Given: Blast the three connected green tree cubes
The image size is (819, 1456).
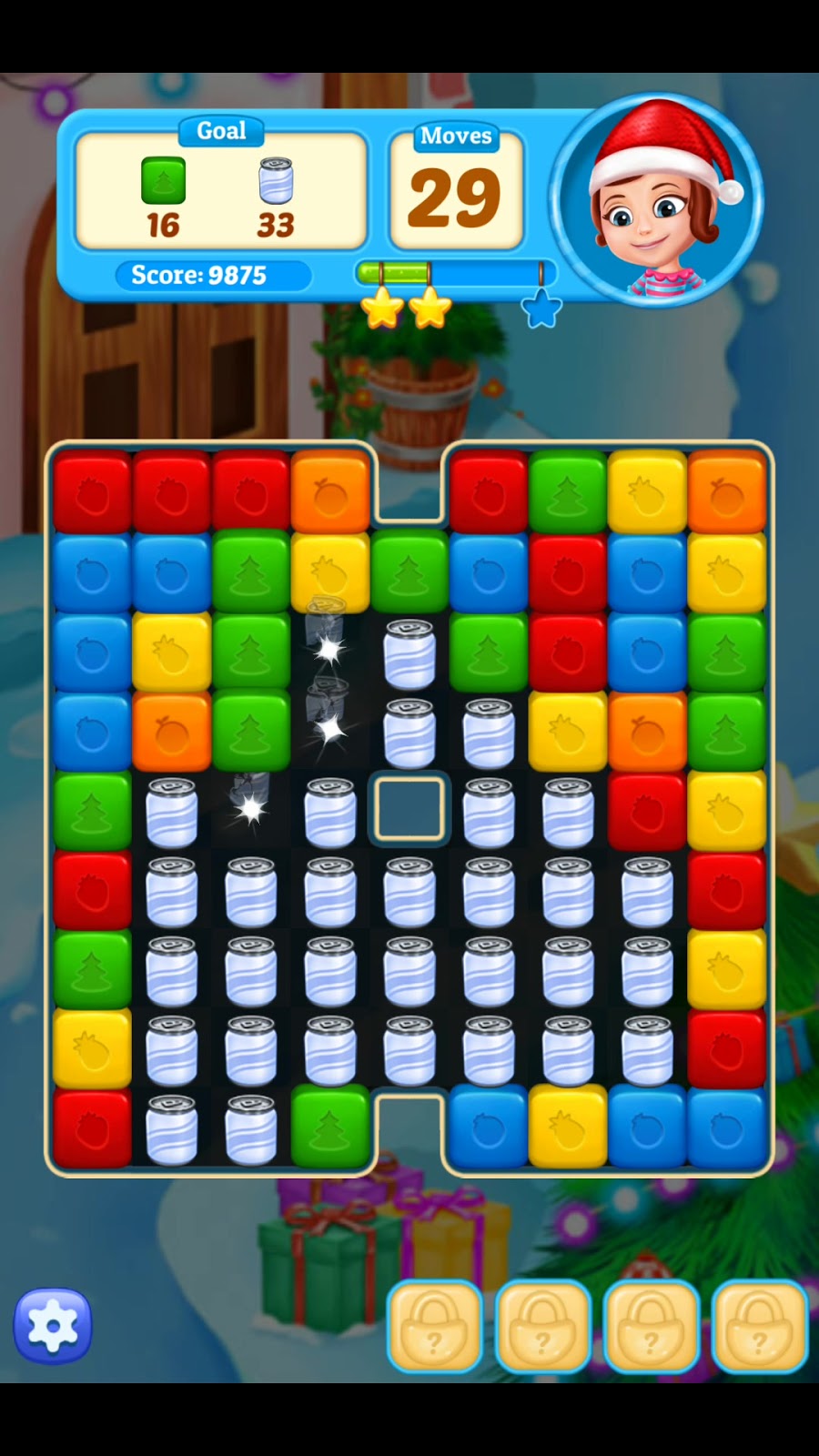Looking at the screenshot, I should (x=250, y=652).
